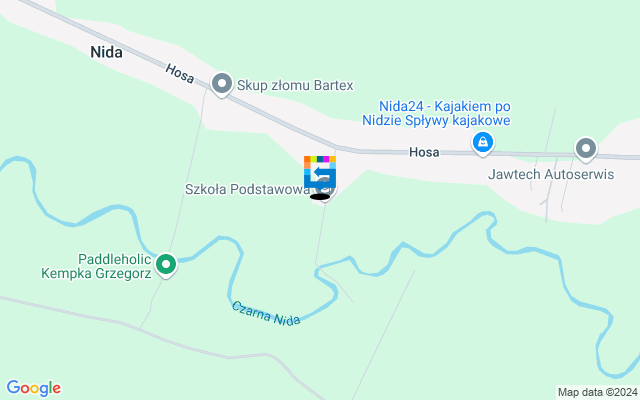Open the Jawtech Autoserwis map pin
The width and height of the screenshot is (640, 400).
click(x=586, y=150)
